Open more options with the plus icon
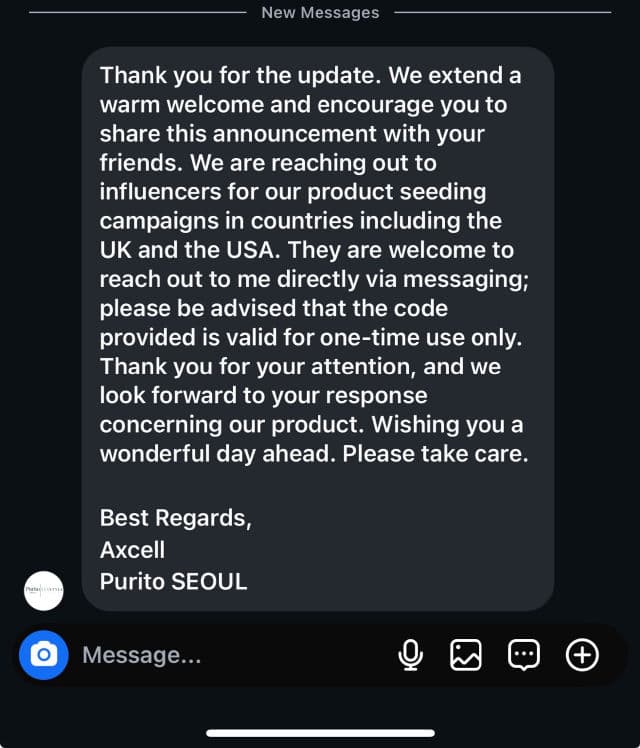 pos(582,655)
